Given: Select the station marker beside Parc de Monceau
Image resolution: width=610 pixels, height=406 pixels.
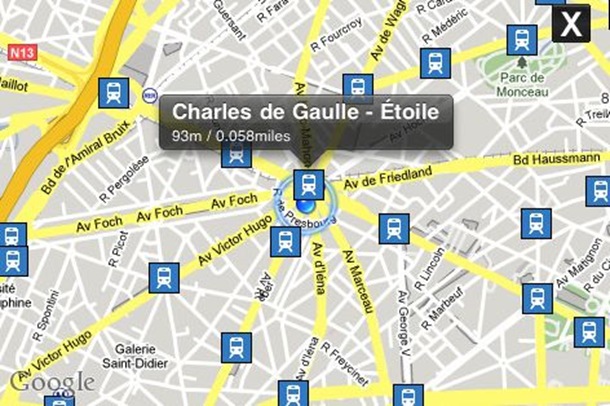Looking at the screenshot, I should point(522,40).
